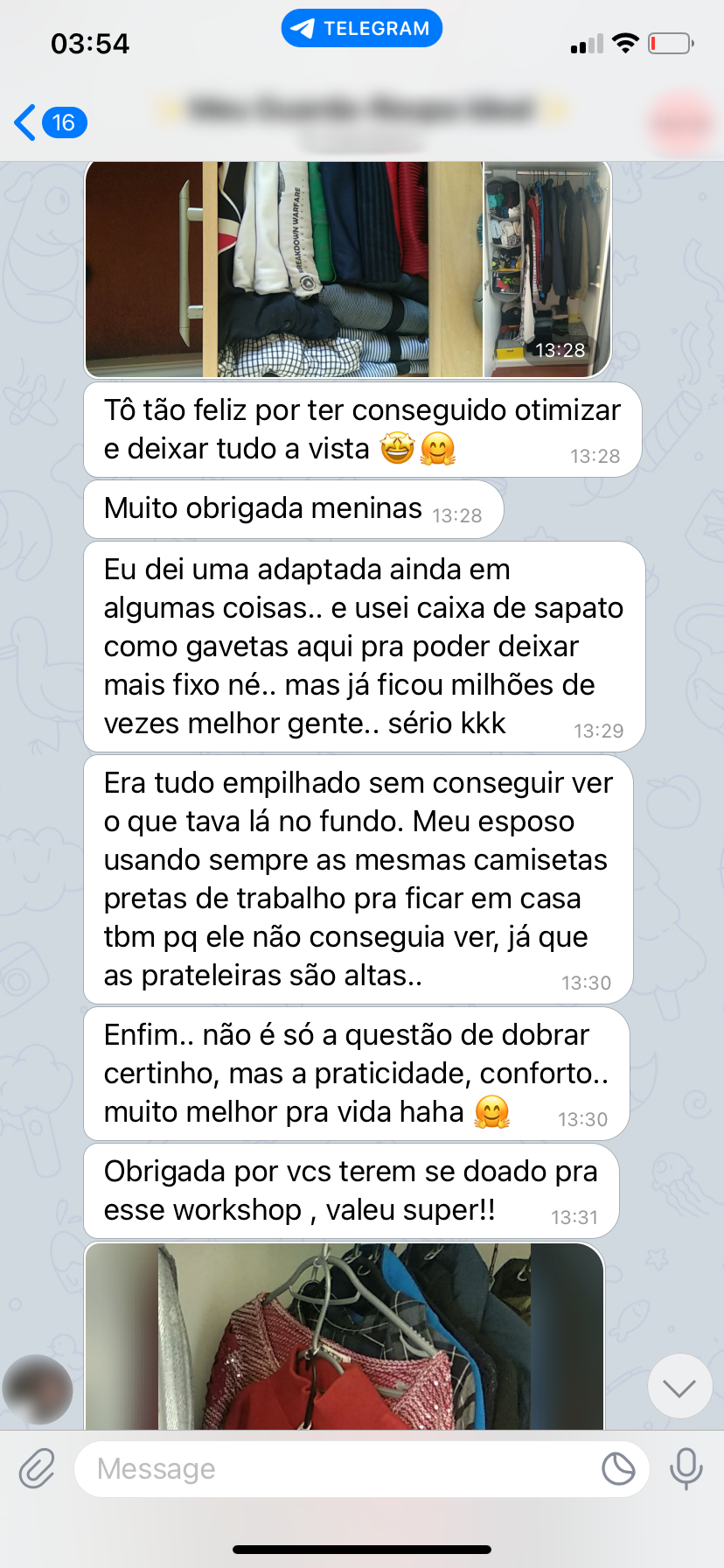Open the photo of hanging red clothes
This screenshot has width=724, height=1568.
[x=345, y=1336]
